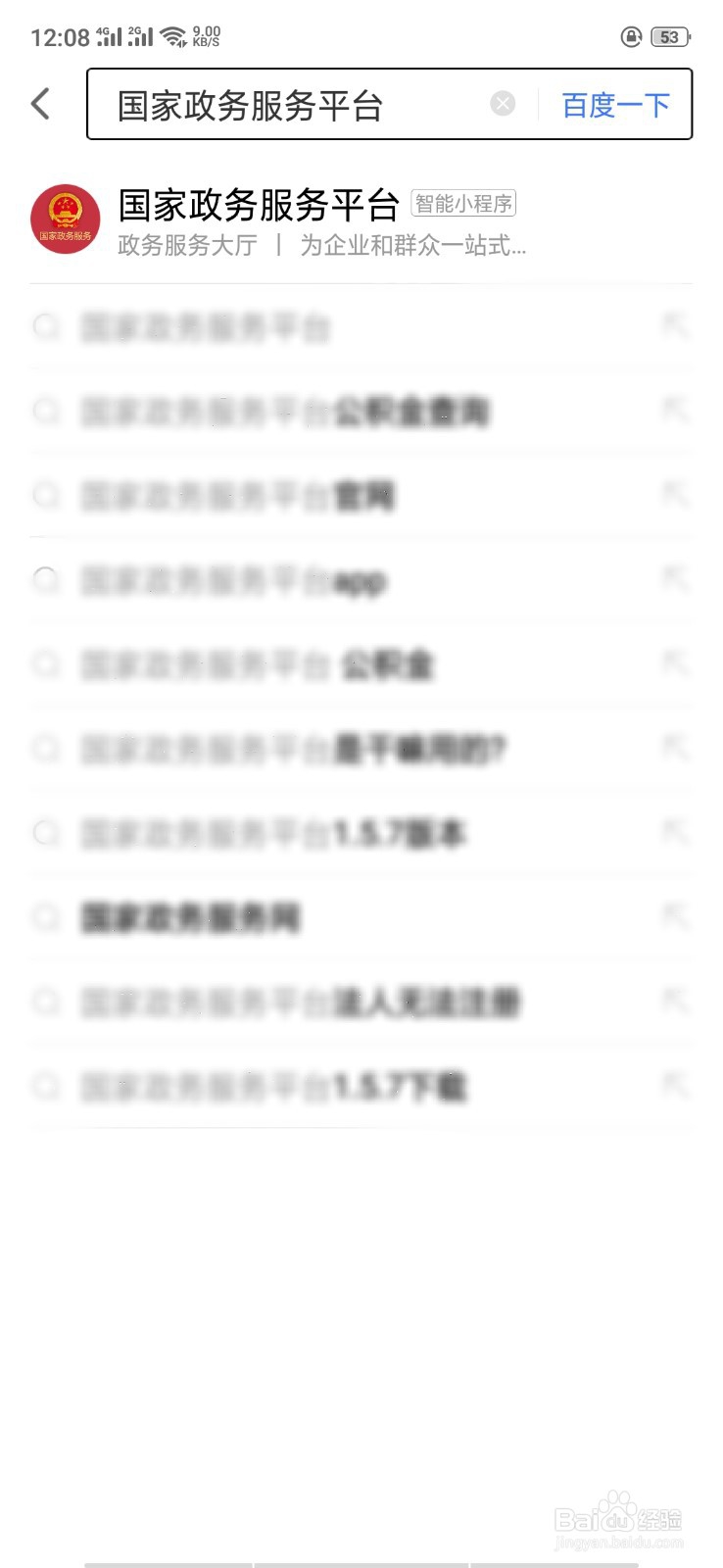
Task: Select the suggestion ending with 1.5.7版本
Action: point(272,834)
